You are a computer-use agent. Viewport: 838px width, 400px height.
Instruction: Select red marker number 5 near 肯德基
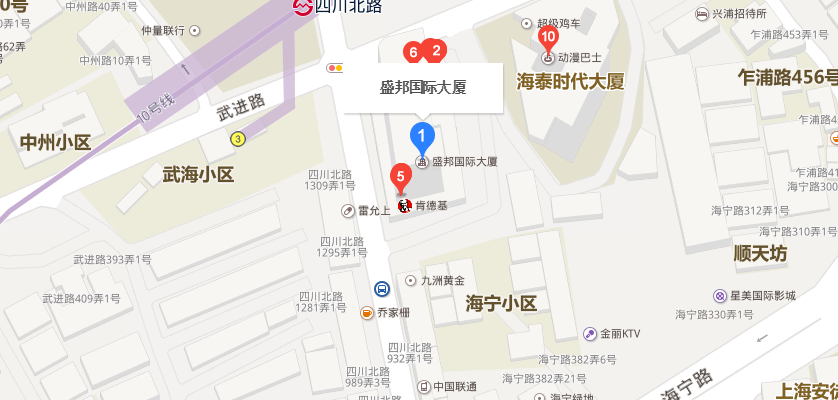pyautogui.click(x=401, y=177)
